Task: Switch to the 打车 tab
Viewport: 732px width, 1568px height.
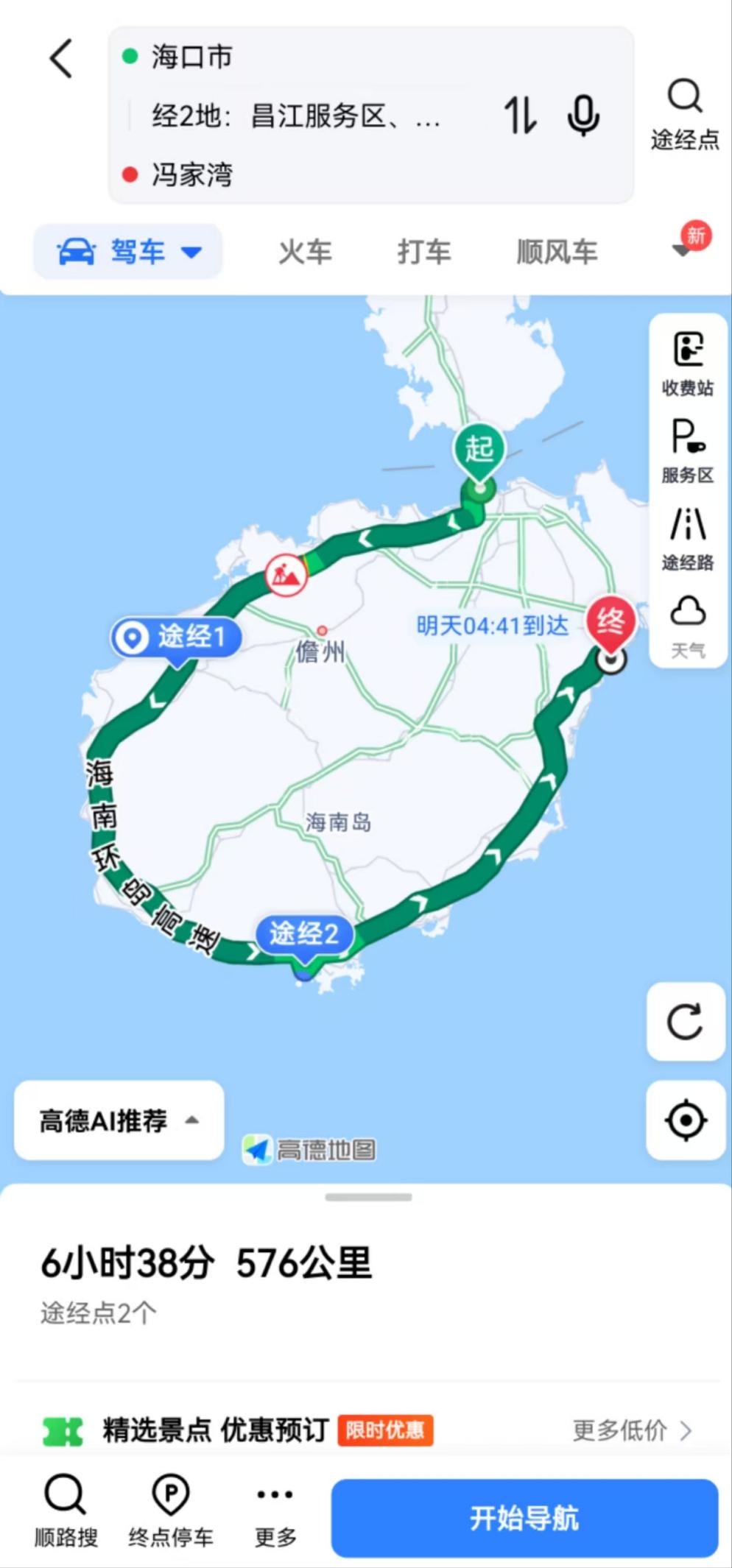Action: tap(423, 252)
